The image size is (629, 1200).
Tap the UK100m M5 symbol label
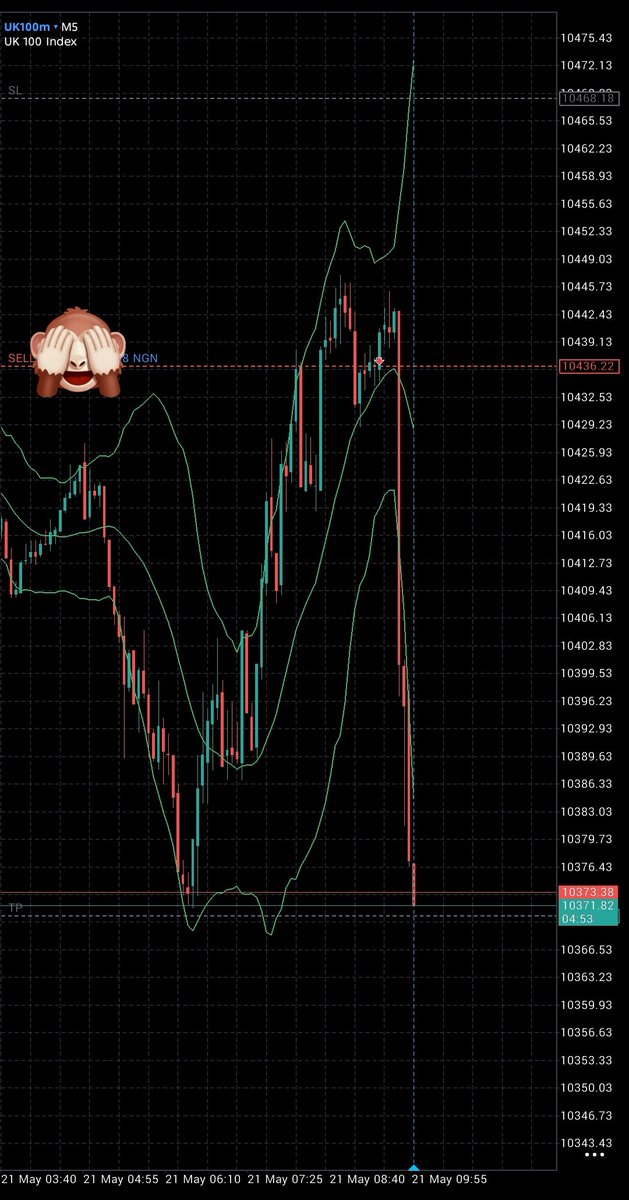pyautogui.click(x=39, y=27)
